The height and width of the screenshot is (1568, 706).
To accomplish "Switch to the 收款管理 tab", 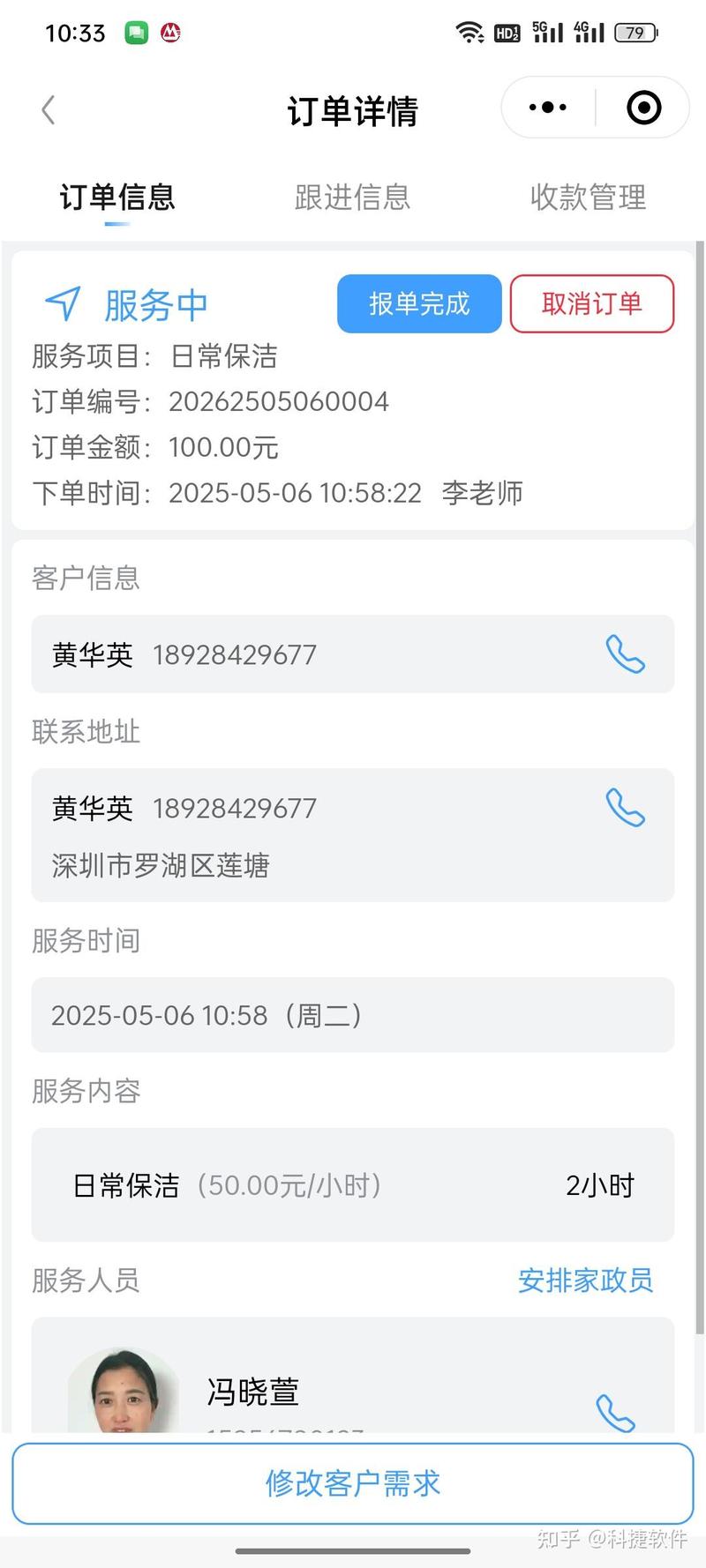I will 588,197.
